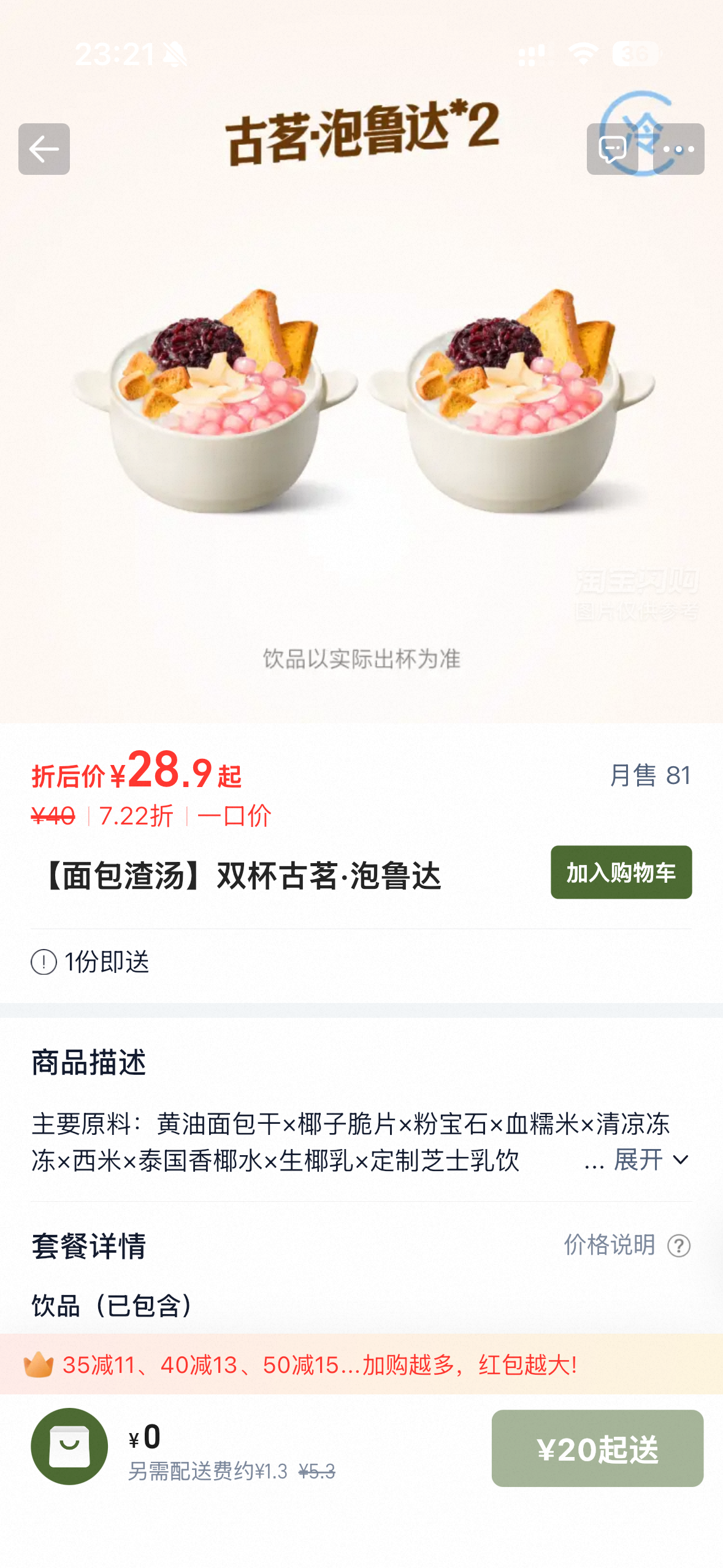Open the 35减11 red packet promo banner
Screen dimensions: 723x1568
click(361, 1364)
